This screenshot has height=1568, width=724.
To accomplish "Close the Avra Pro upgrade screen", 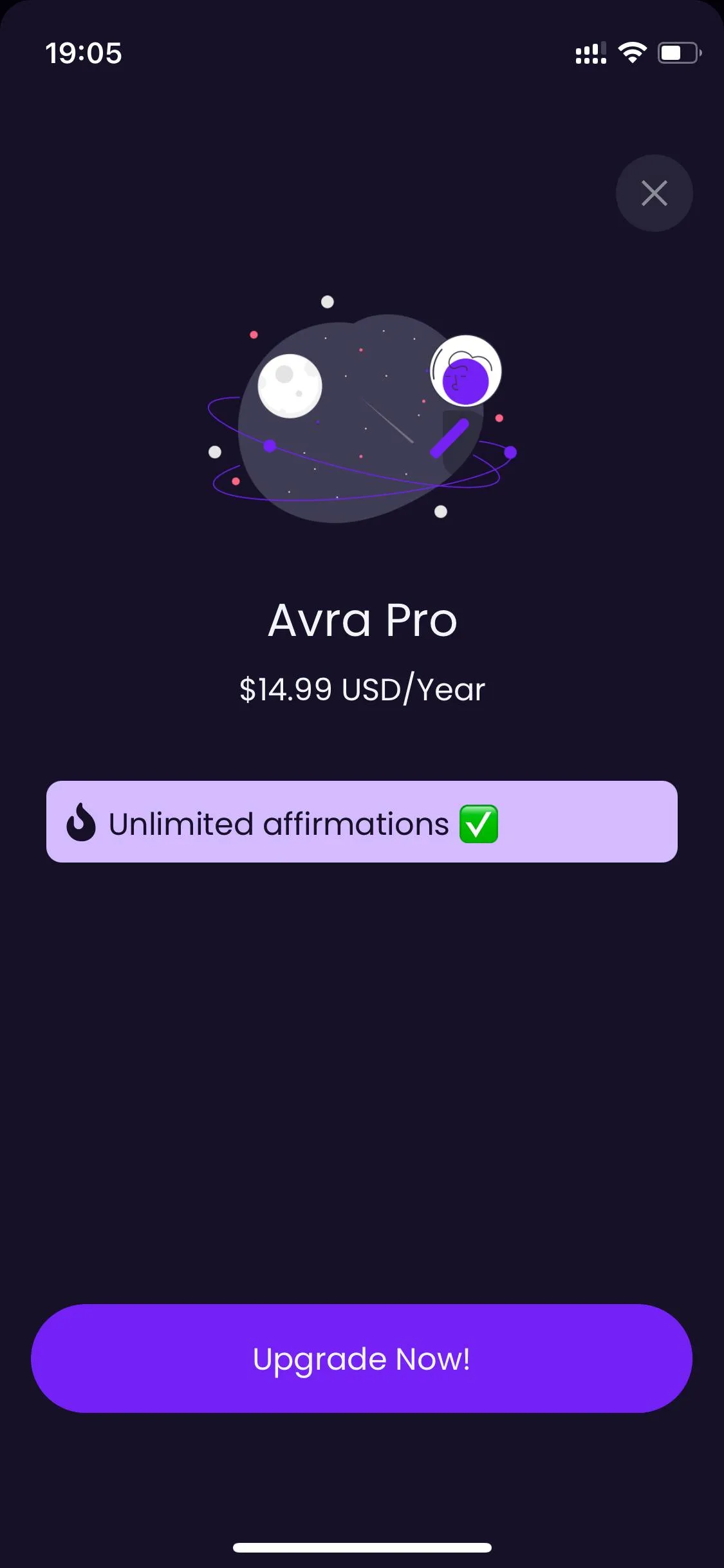I will (x=654, y=193).
